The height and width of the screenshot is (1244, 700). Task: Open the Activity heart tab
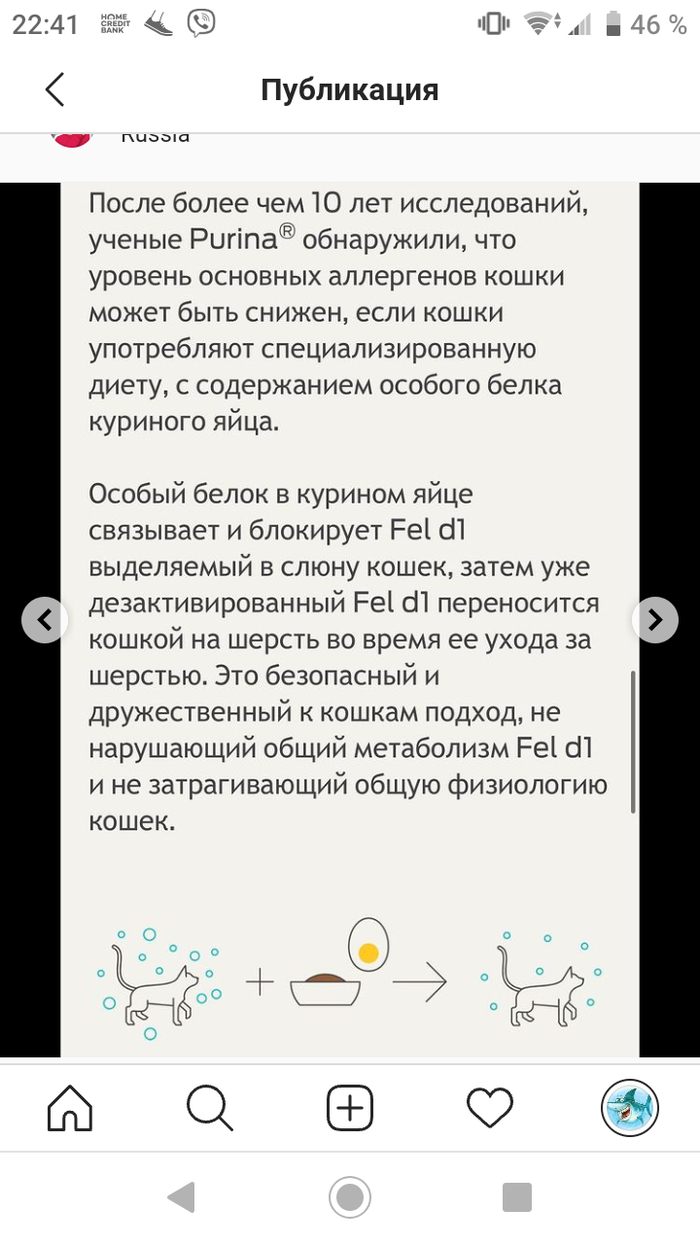tap(490, 1108)
